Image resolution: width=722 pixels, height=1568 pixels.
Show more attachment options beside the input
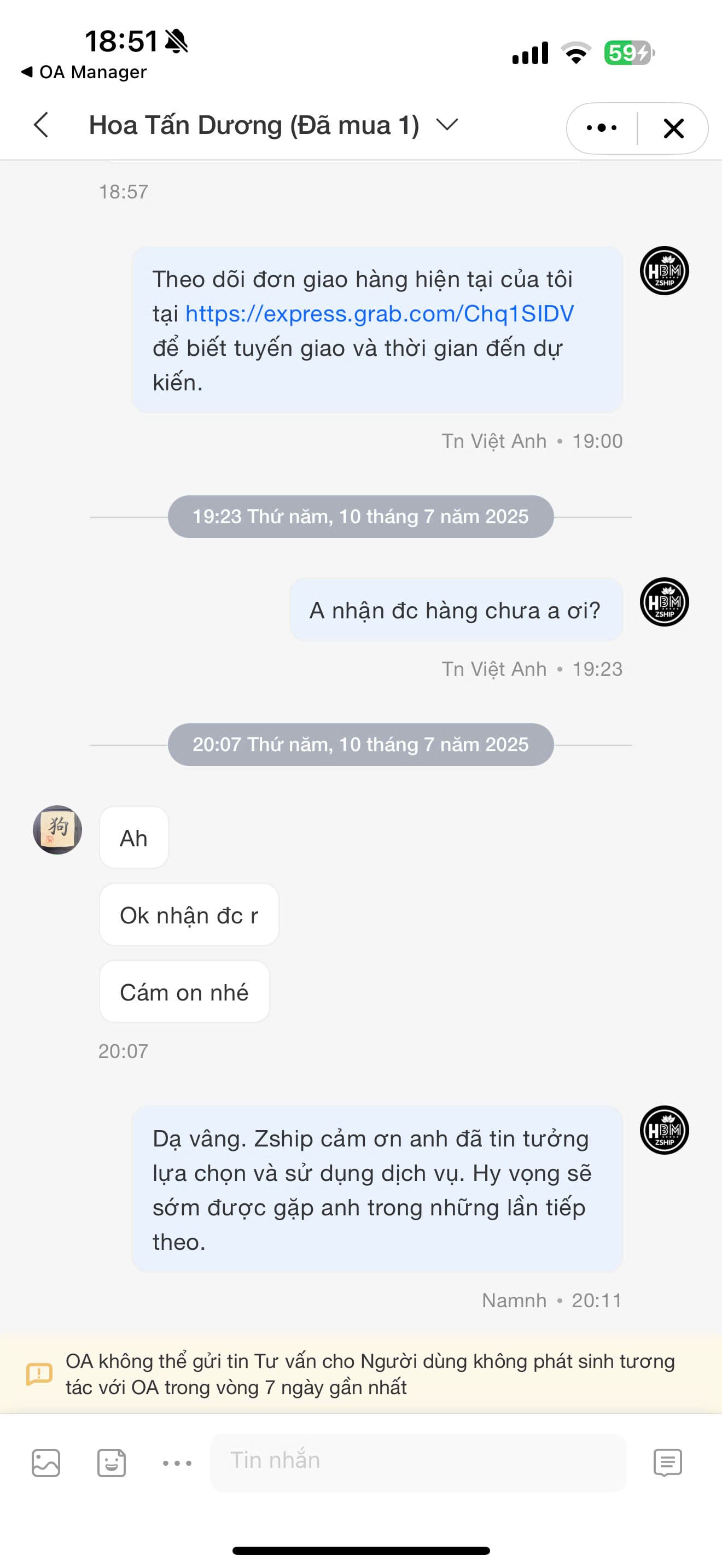(177, 1462)
